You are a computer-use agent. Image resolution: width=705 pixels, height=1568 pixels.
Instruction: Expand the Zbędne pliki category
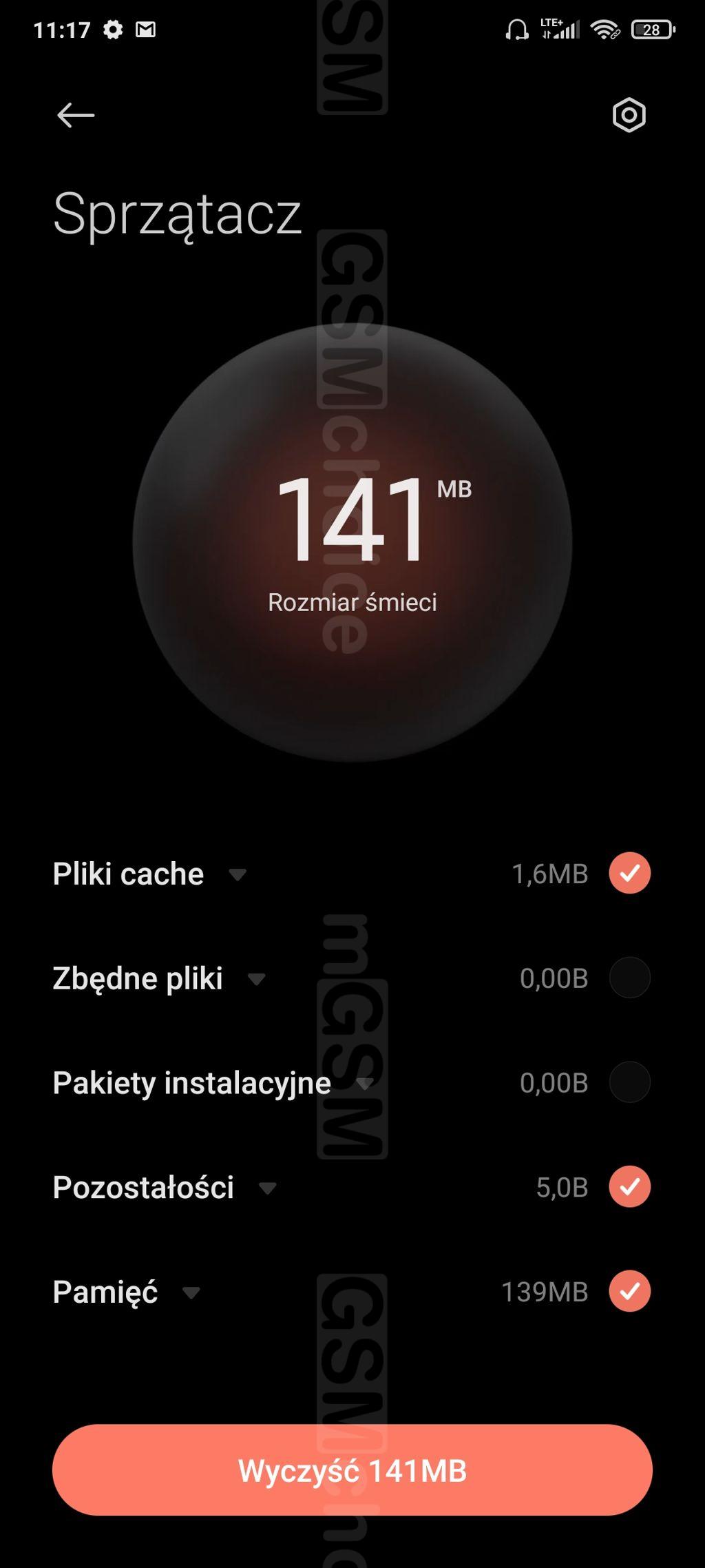coord(257,980)
